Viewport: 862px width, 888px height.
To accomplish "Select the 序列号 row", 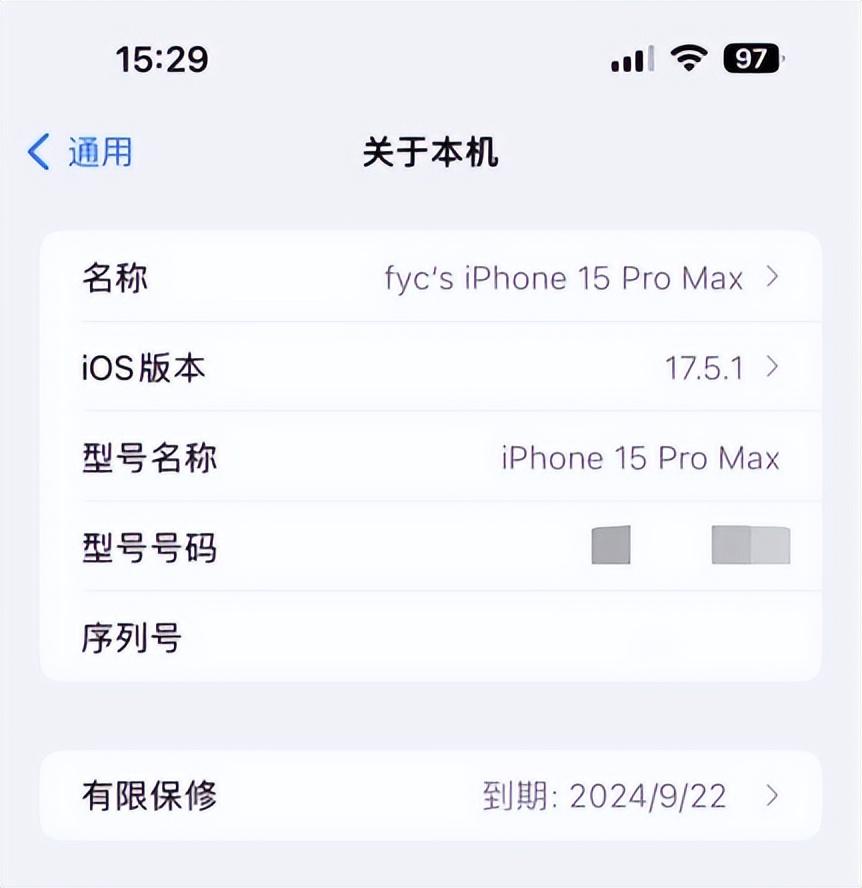I will pos(430,638).
